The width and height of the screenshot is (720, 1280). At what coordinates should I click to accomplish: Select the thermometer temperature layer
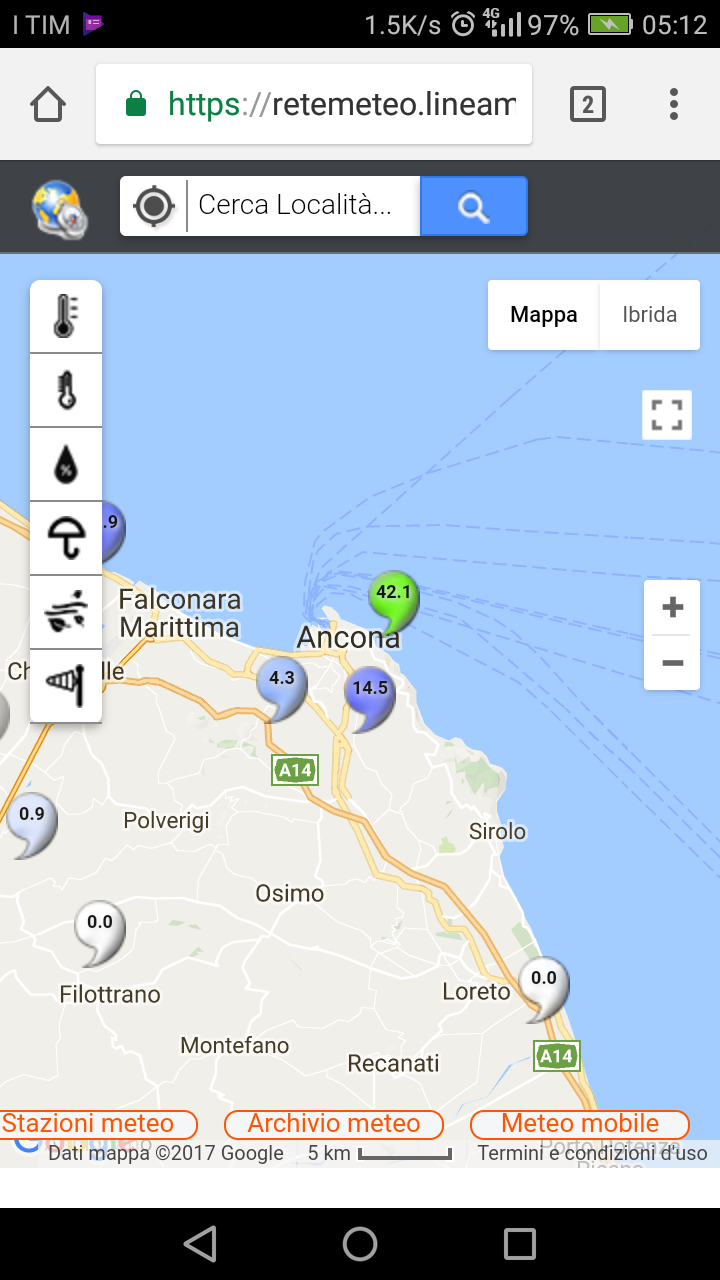66,317
